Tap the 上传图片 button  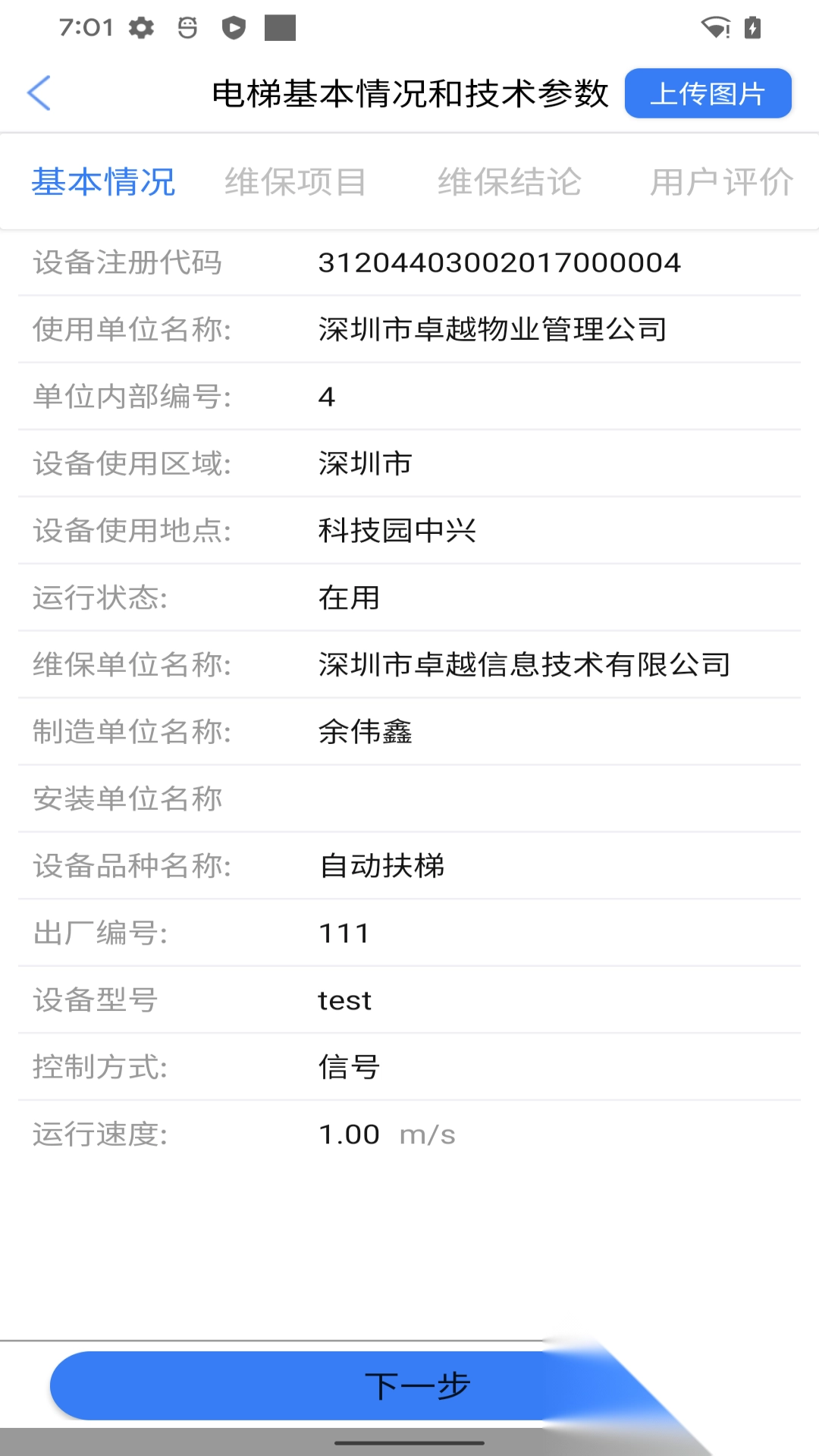(x=707, y=93)
